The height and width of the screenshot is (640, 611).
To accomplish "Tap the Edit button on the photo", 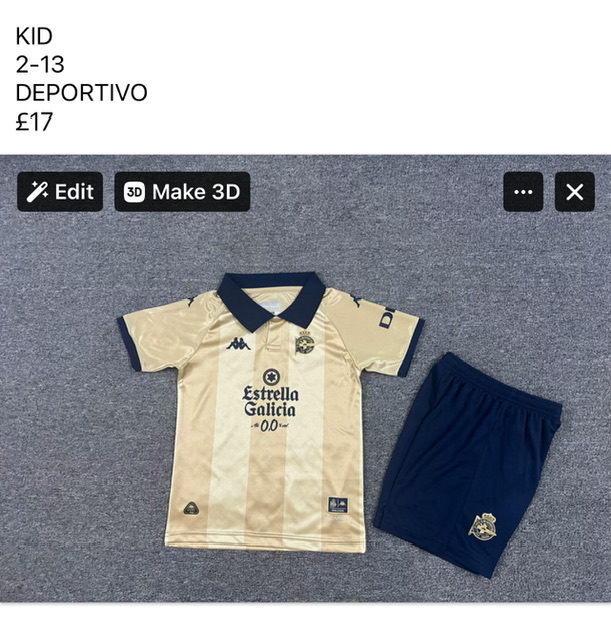I will 60,192.
